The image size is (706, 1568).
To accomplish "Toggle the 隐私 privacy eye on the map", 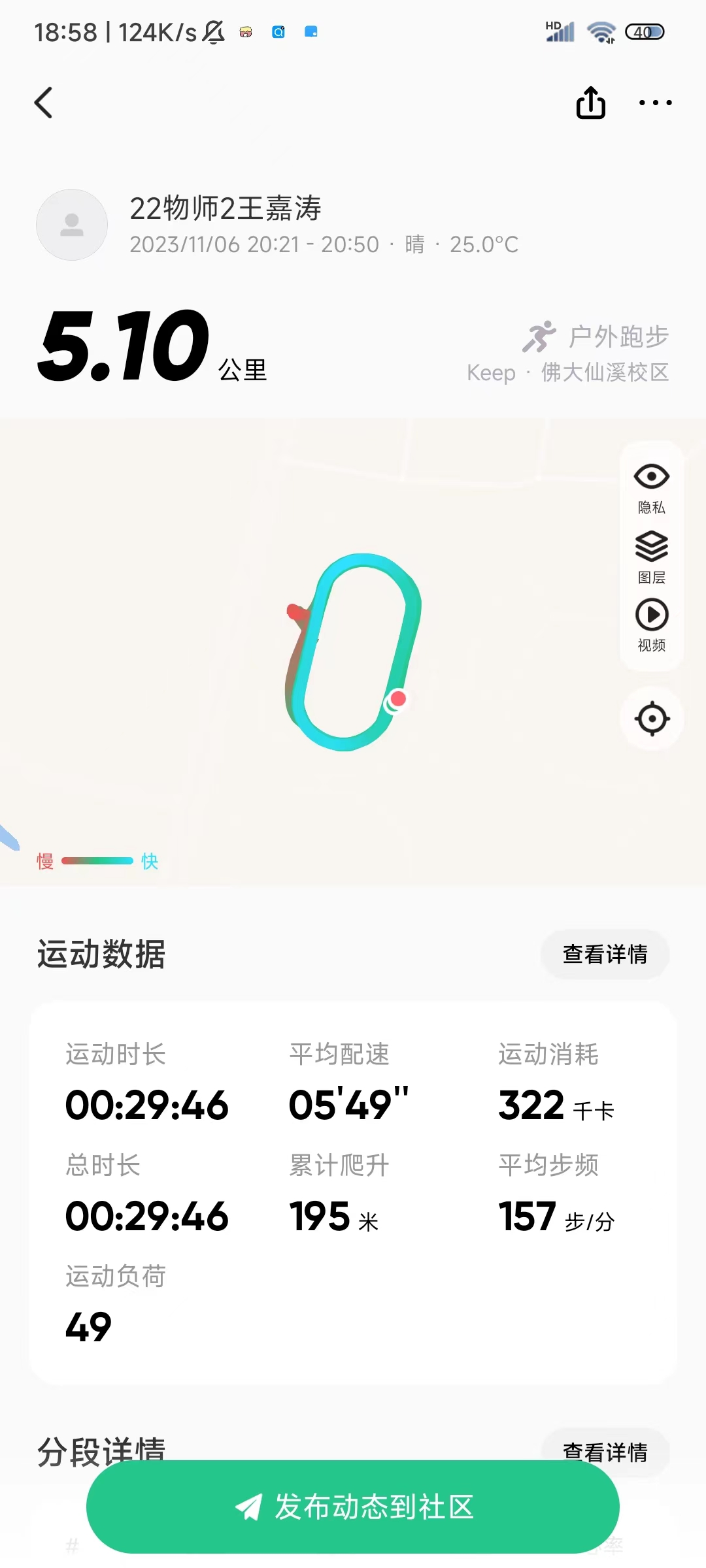I will [652, 488].
